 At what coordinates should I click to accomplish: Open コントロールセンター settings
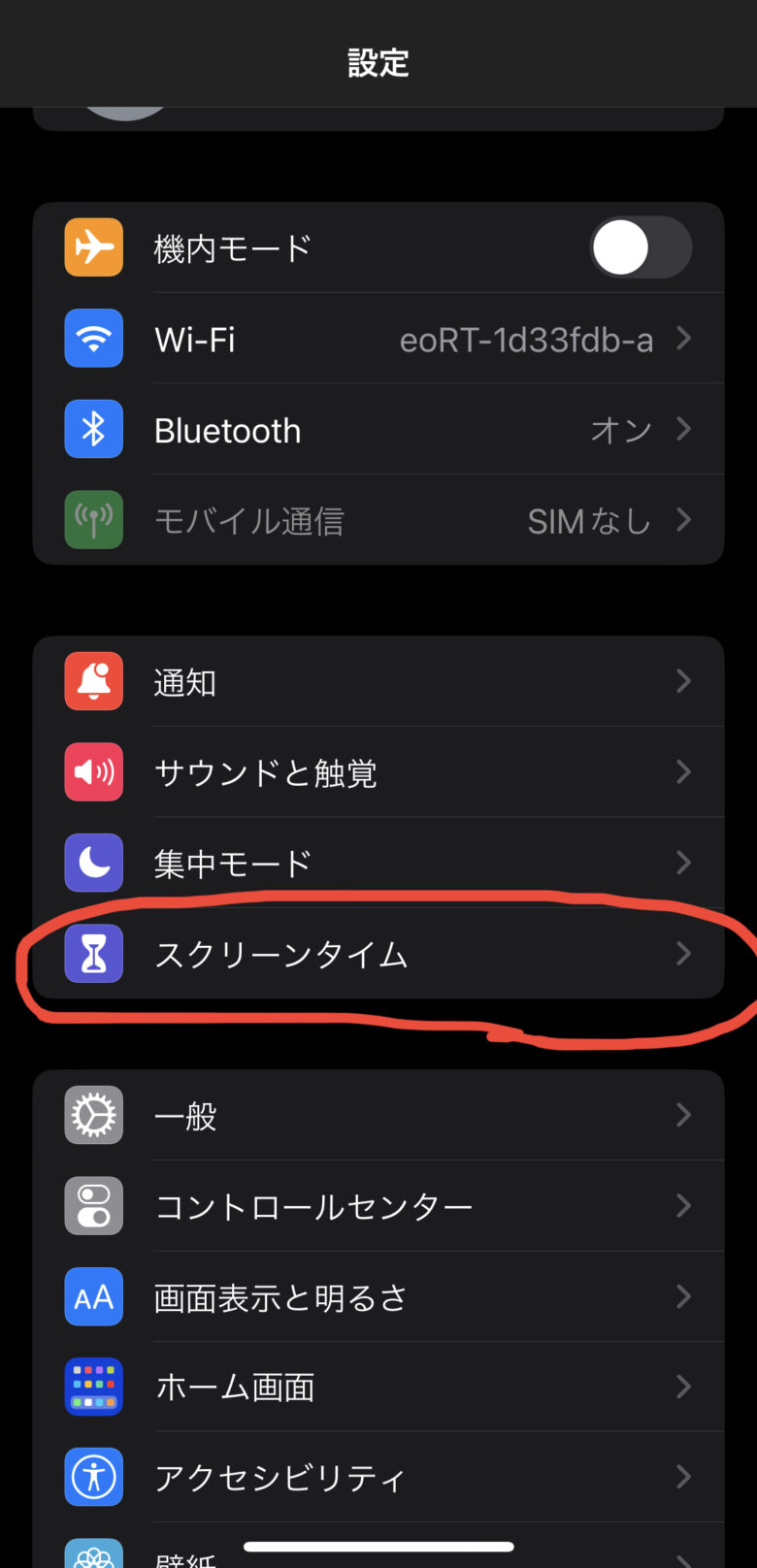click(378, 1206)
